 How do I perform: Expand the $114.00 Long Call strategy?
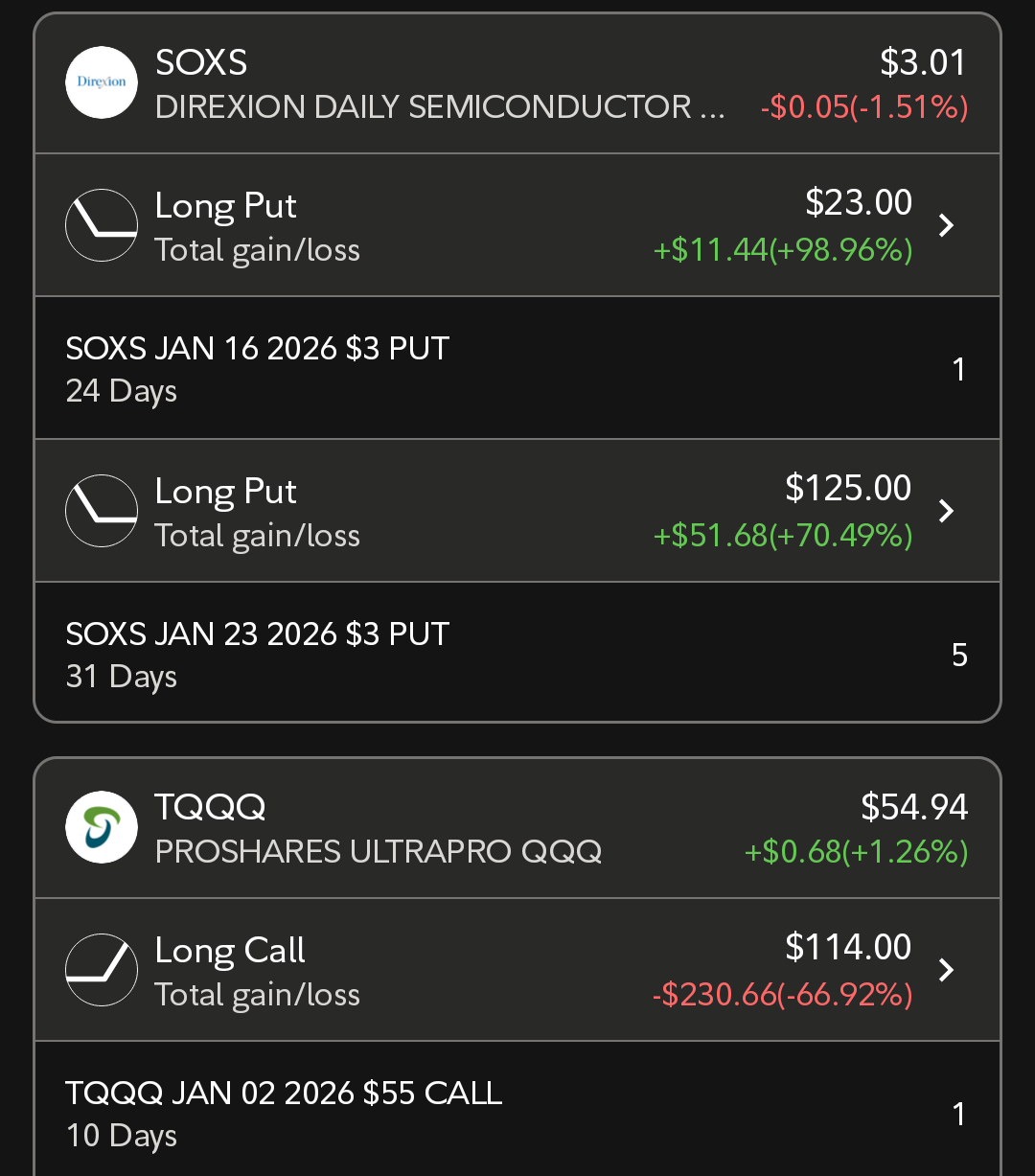pyautogui.click(x=517, y=970)
